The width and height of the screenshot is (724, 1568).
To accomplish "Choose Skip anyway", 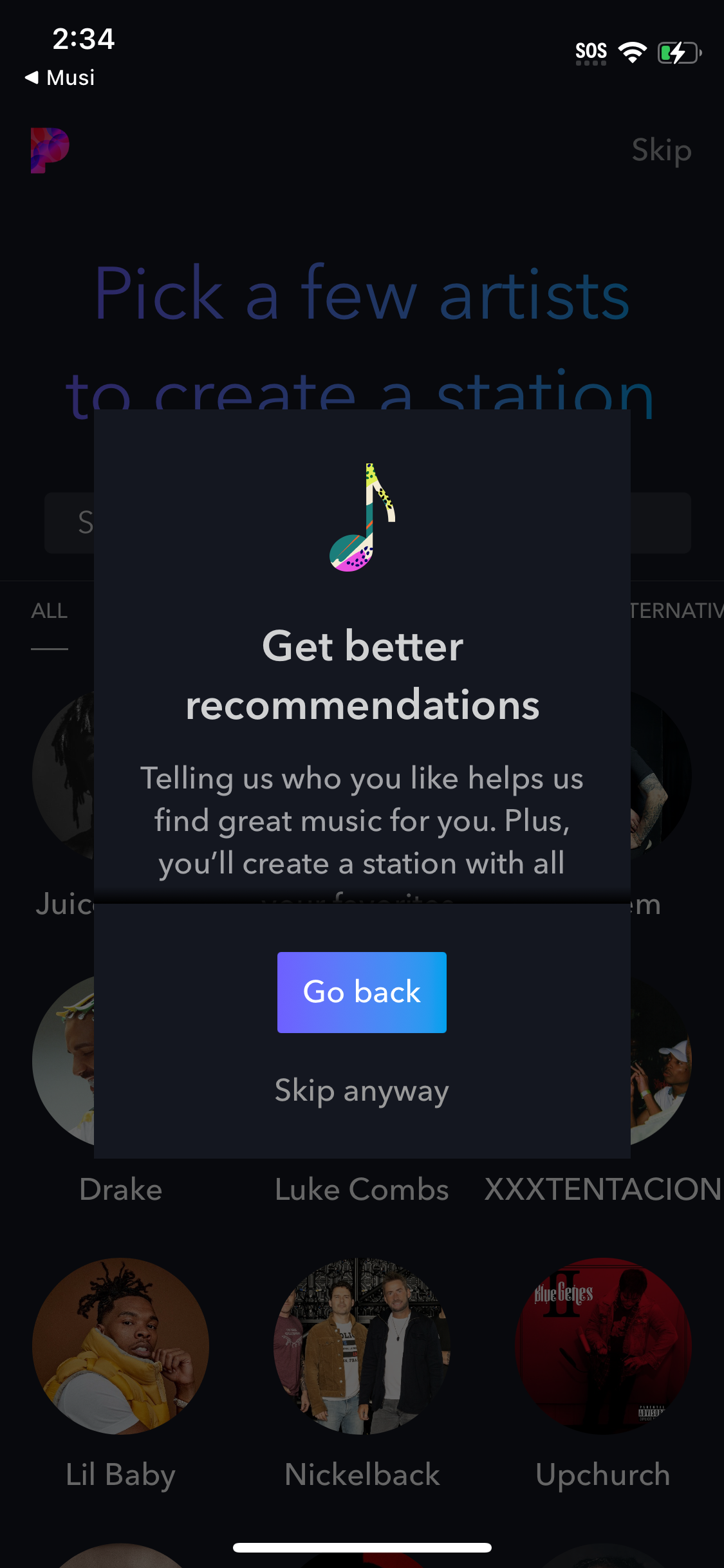I will point(362,1090).
